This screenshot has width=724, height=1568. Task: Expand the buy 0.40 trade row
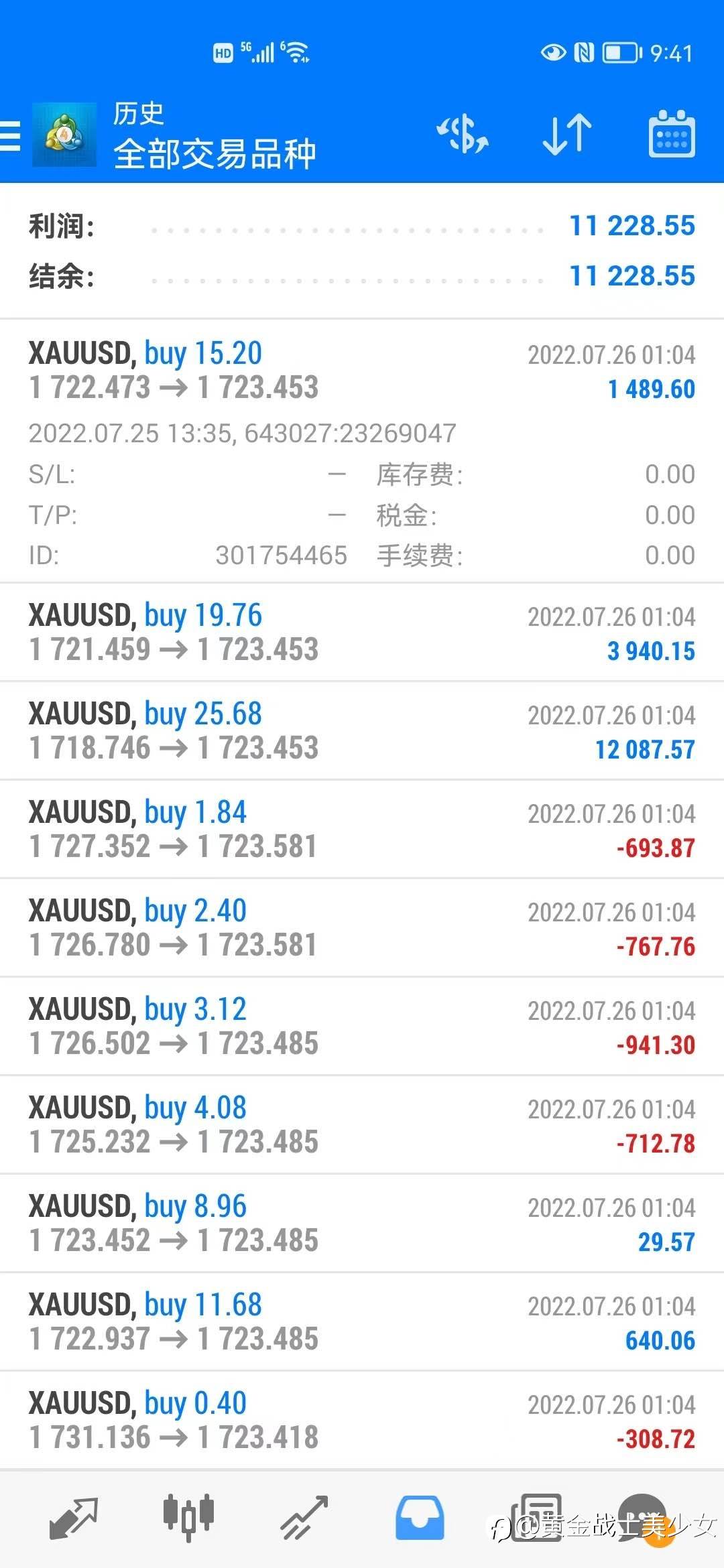pos(362,1420)
